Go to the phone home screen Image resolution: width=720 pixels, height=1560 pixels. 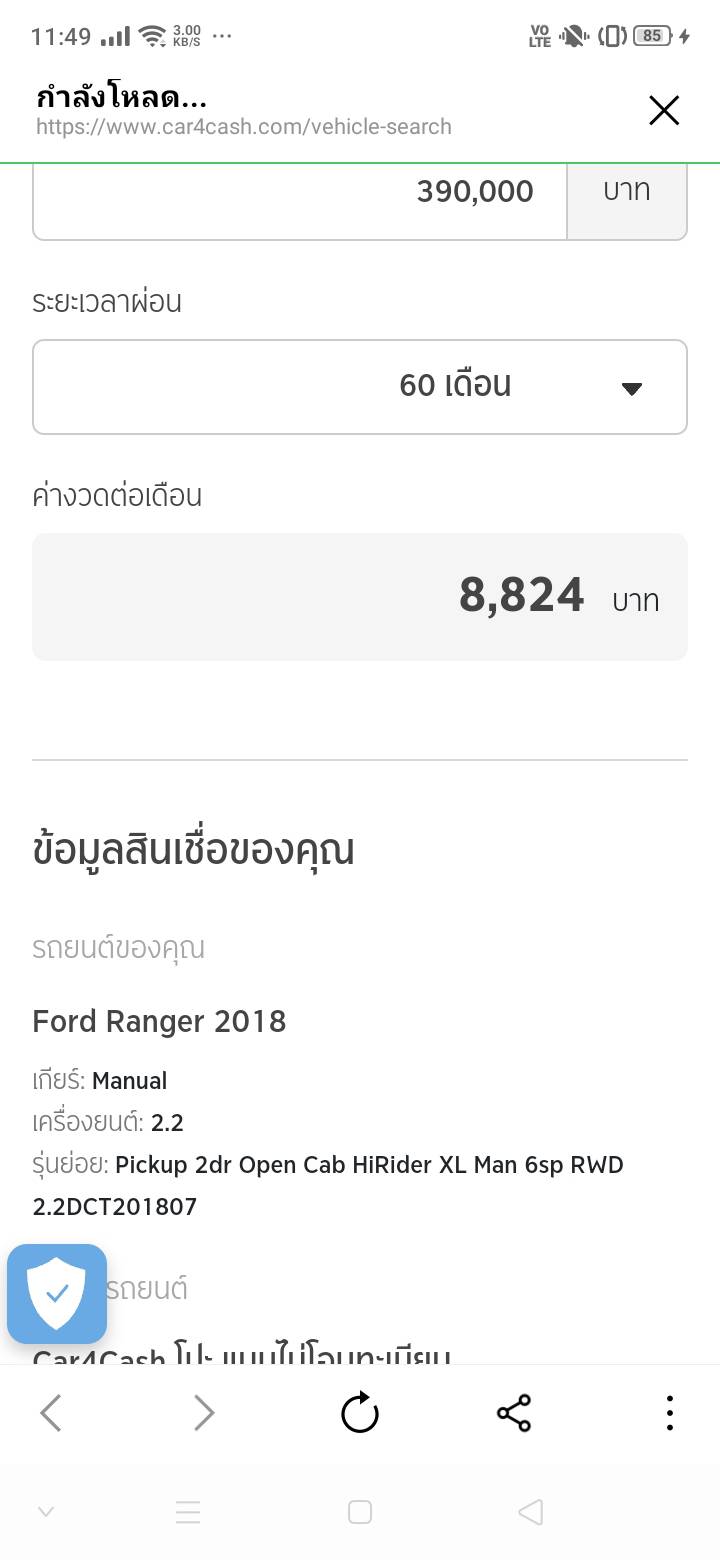coord(360,1512)
